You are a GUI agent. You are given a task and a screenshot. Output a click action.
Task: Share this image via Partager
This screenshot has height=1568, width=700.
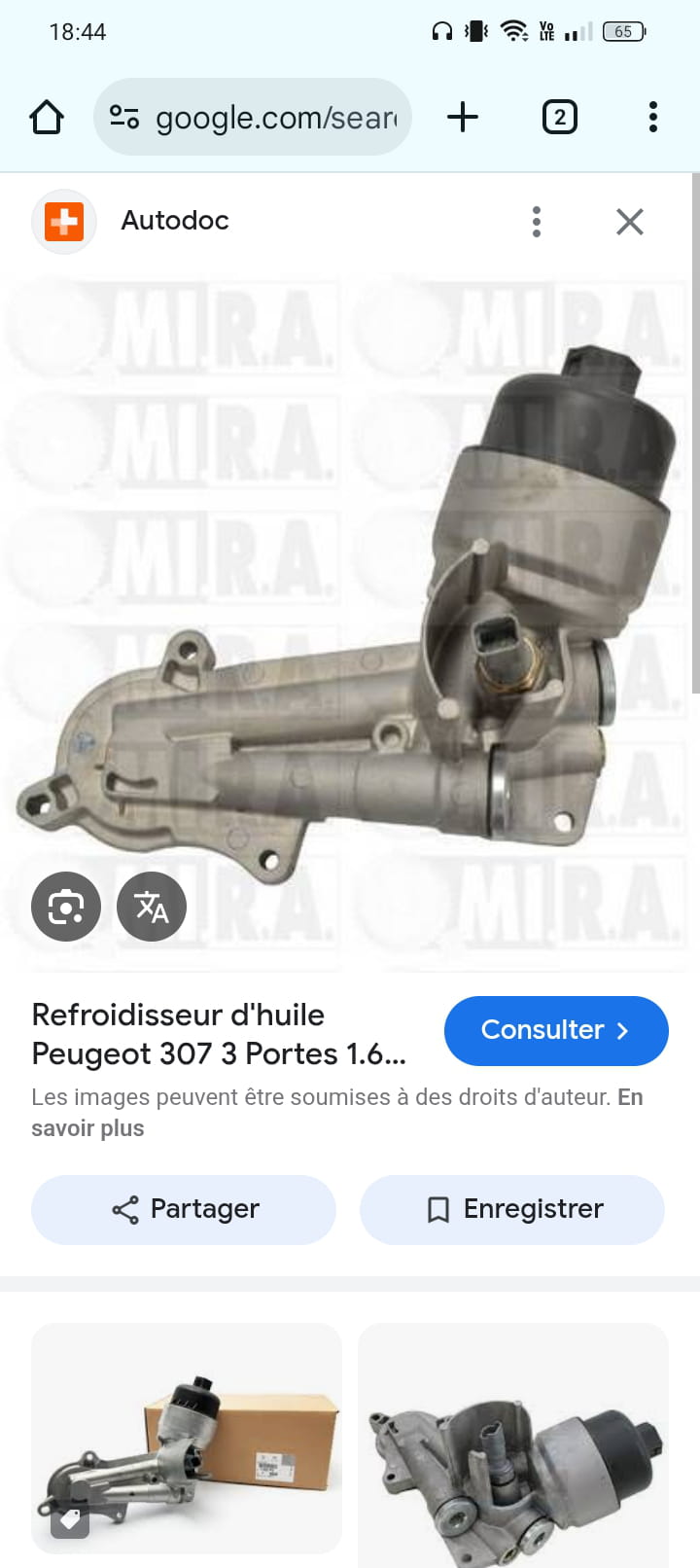click(184, 1209)
